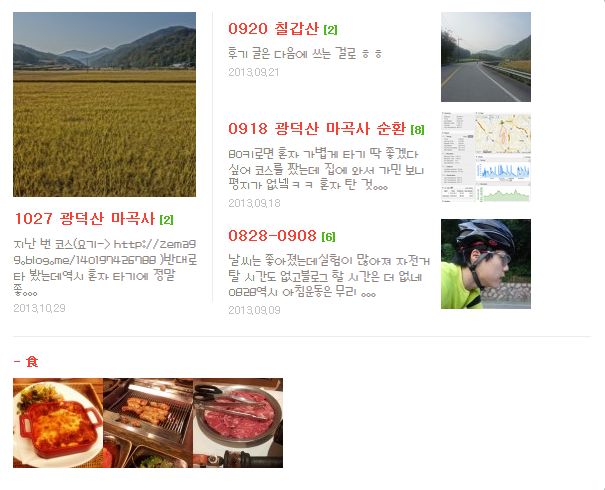The image size is (605, 490).
Task: Open the lasagna dish food photo
Action: click(57, 422)
